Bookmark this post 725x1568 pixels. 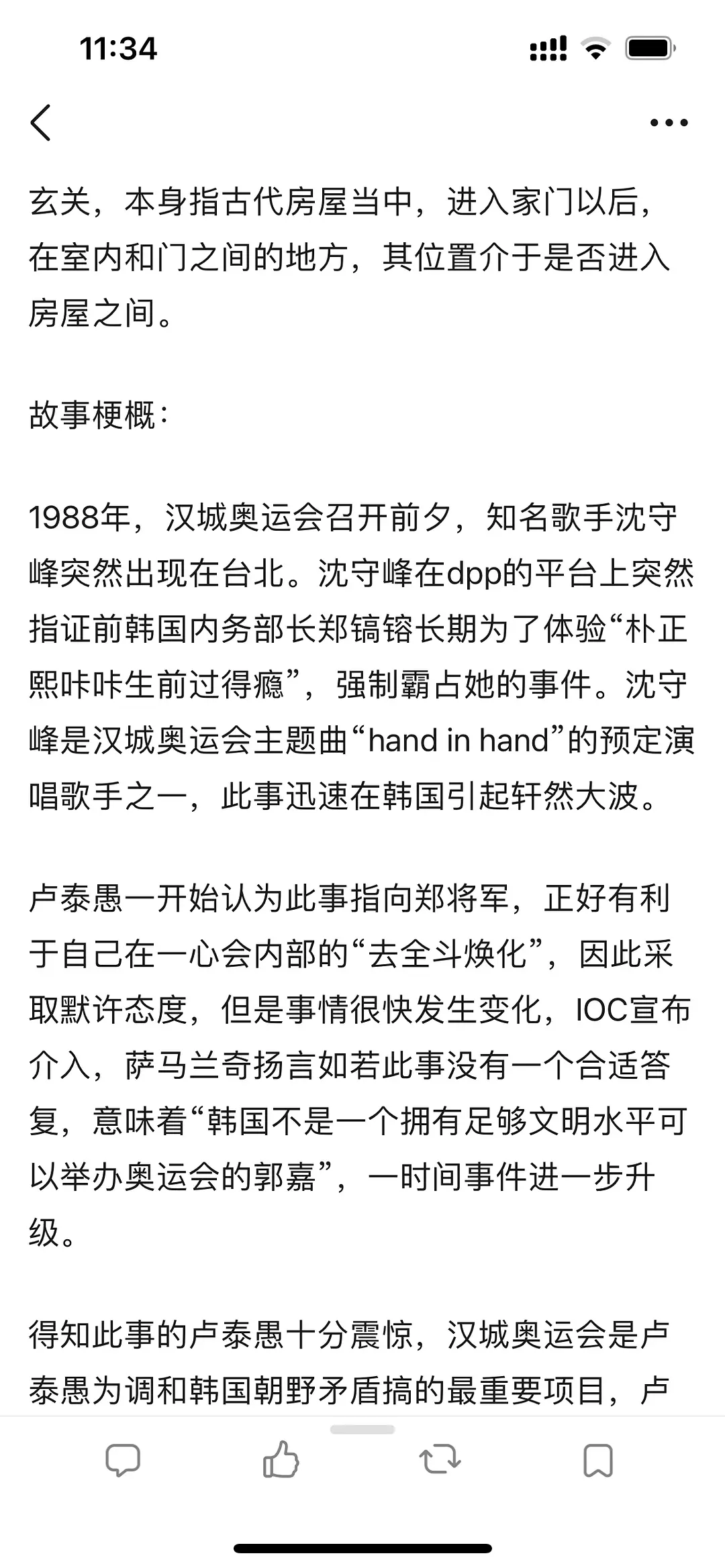pyautogui.click(x=597, y=1459)
